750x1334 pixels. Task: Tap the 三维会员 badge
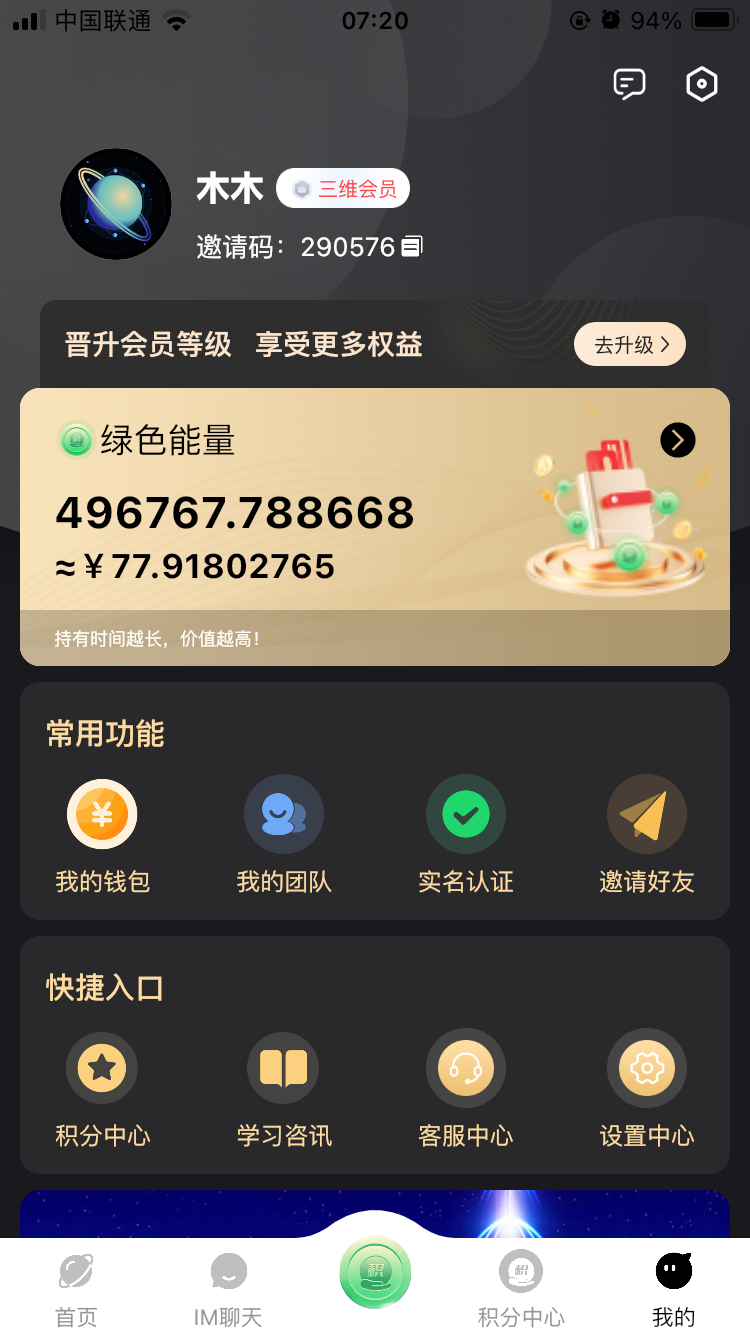[x=343, y=188]
